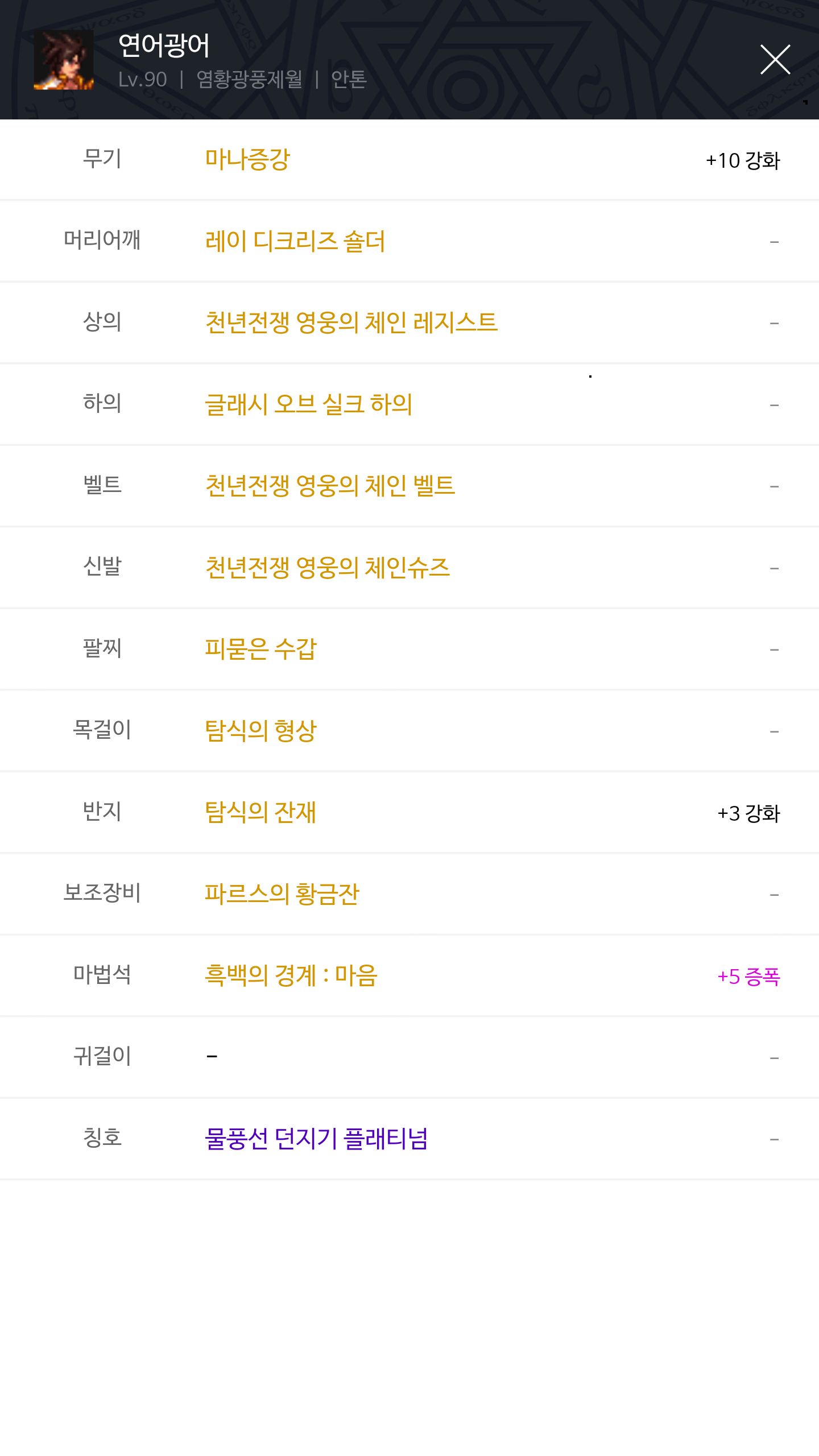Image resolution: width=819 pixels, height=1456 pixels.
Task: View the magic stone 흑백의 경계 : 마음
Action: tap(291, 975)
